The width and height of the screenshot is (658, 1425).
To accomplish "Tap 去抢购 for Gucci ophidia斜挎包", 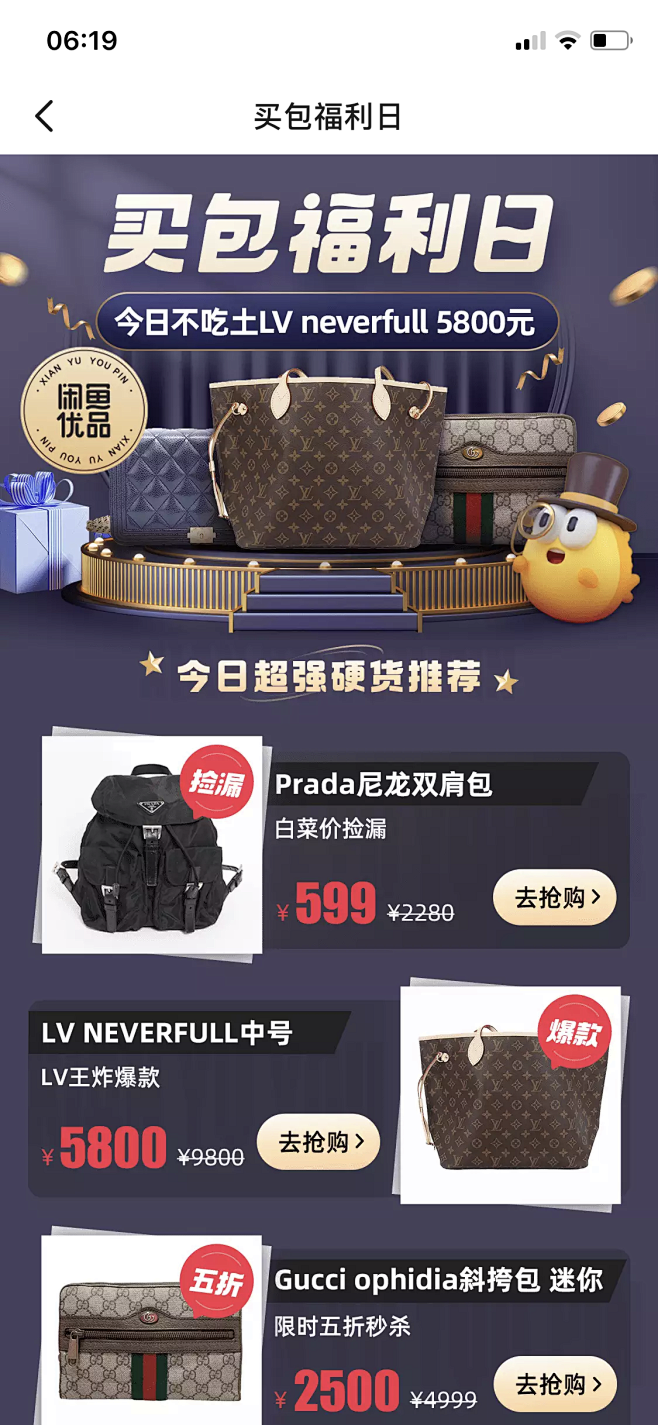I will click(554, 1384).
